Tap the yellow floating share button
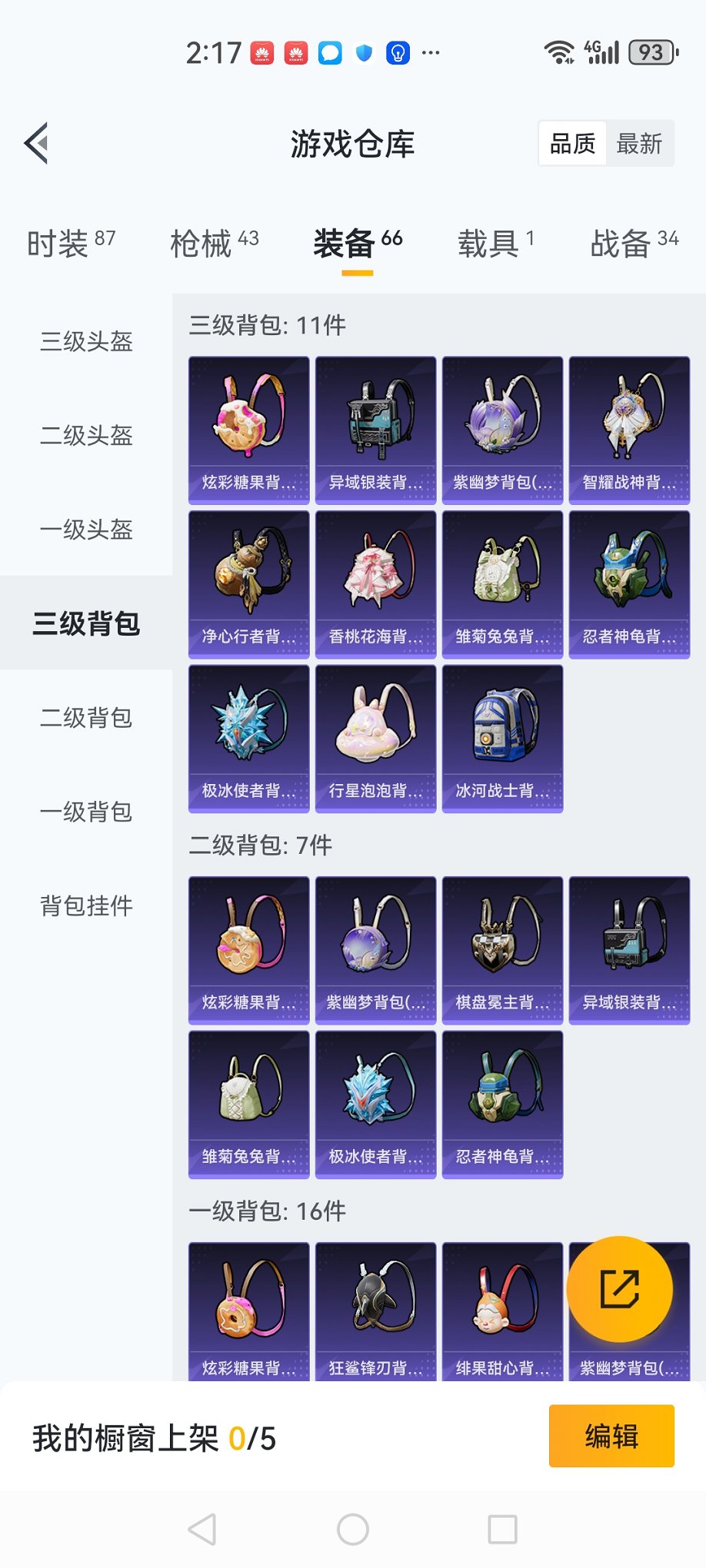This screenshot has width=706, height=1568. (x=619, y=1289)
